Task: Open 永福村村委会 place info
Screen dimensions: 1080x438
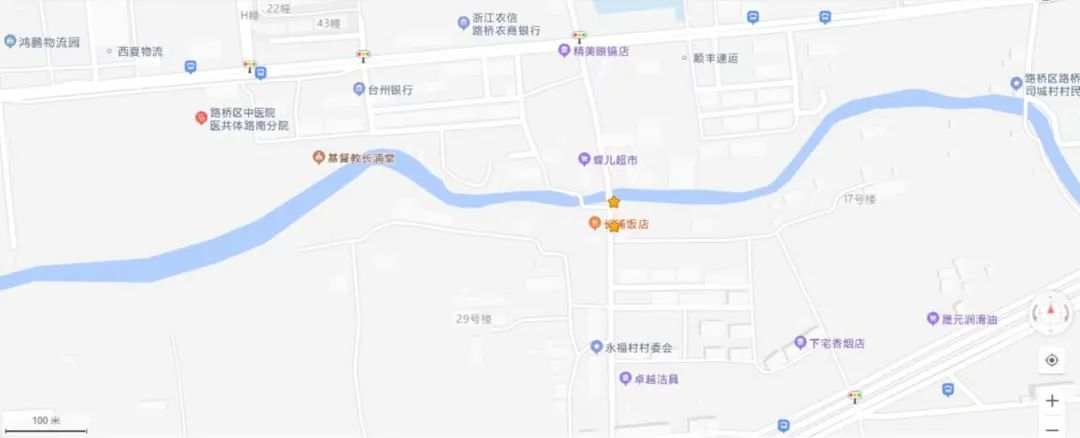Action: pyautogui.click(x=597, y=348)
